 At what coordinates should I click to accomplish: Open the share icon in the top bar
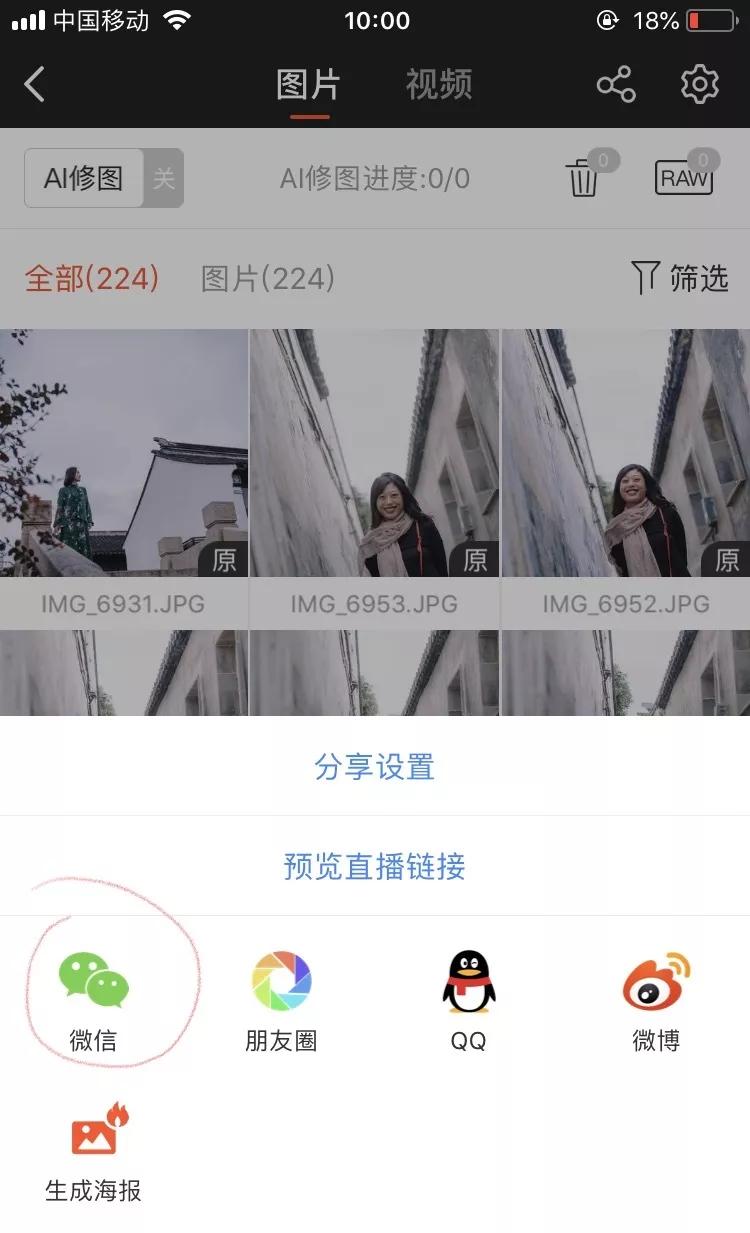pyautogui.click(x=615, y=84)
